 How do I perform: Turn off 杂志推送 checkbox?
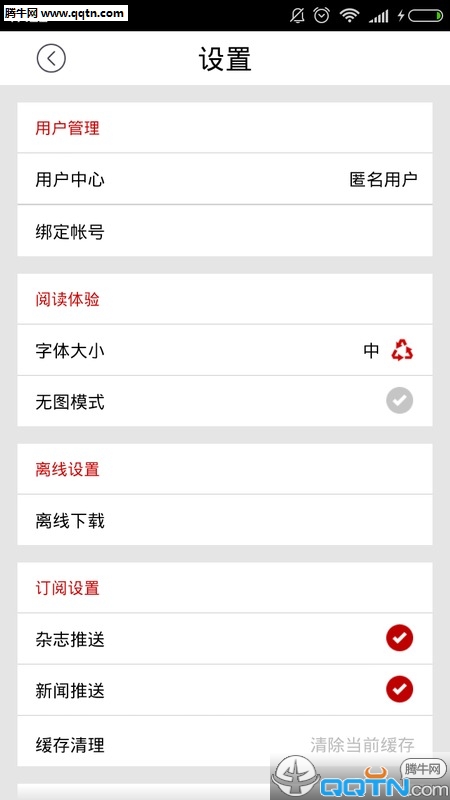399,638
